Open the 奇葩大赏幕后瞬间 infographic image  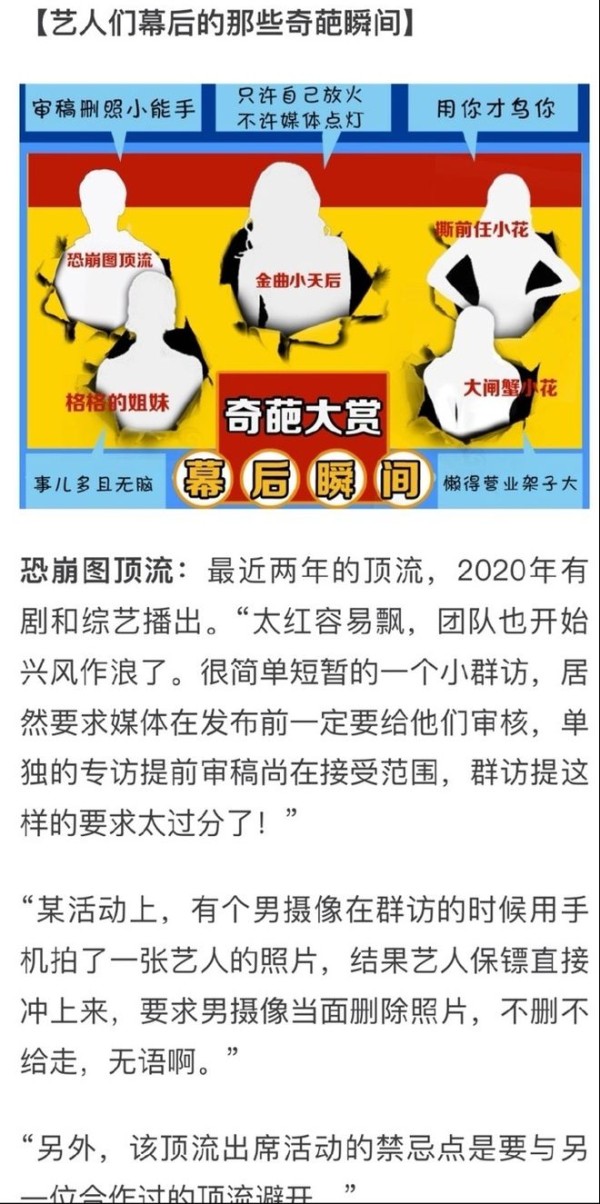tap(304, 295)
